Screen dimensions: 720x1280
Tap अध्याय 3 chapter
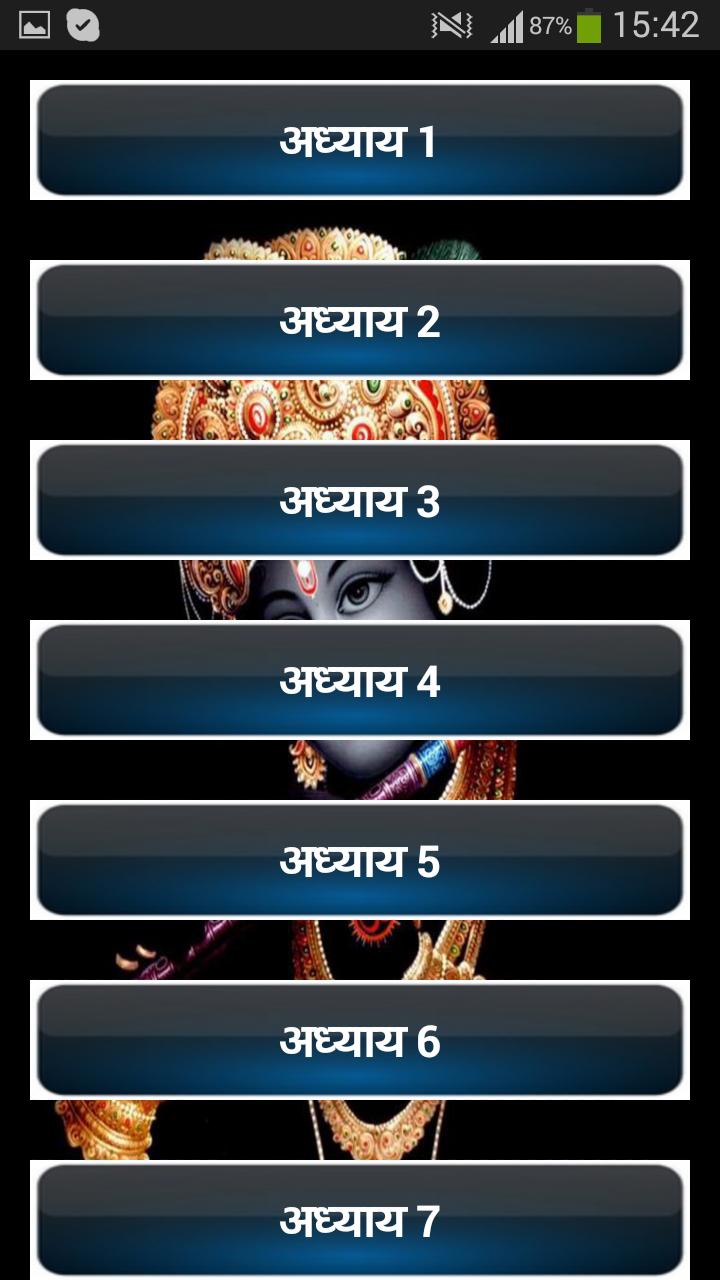(360, 500)
